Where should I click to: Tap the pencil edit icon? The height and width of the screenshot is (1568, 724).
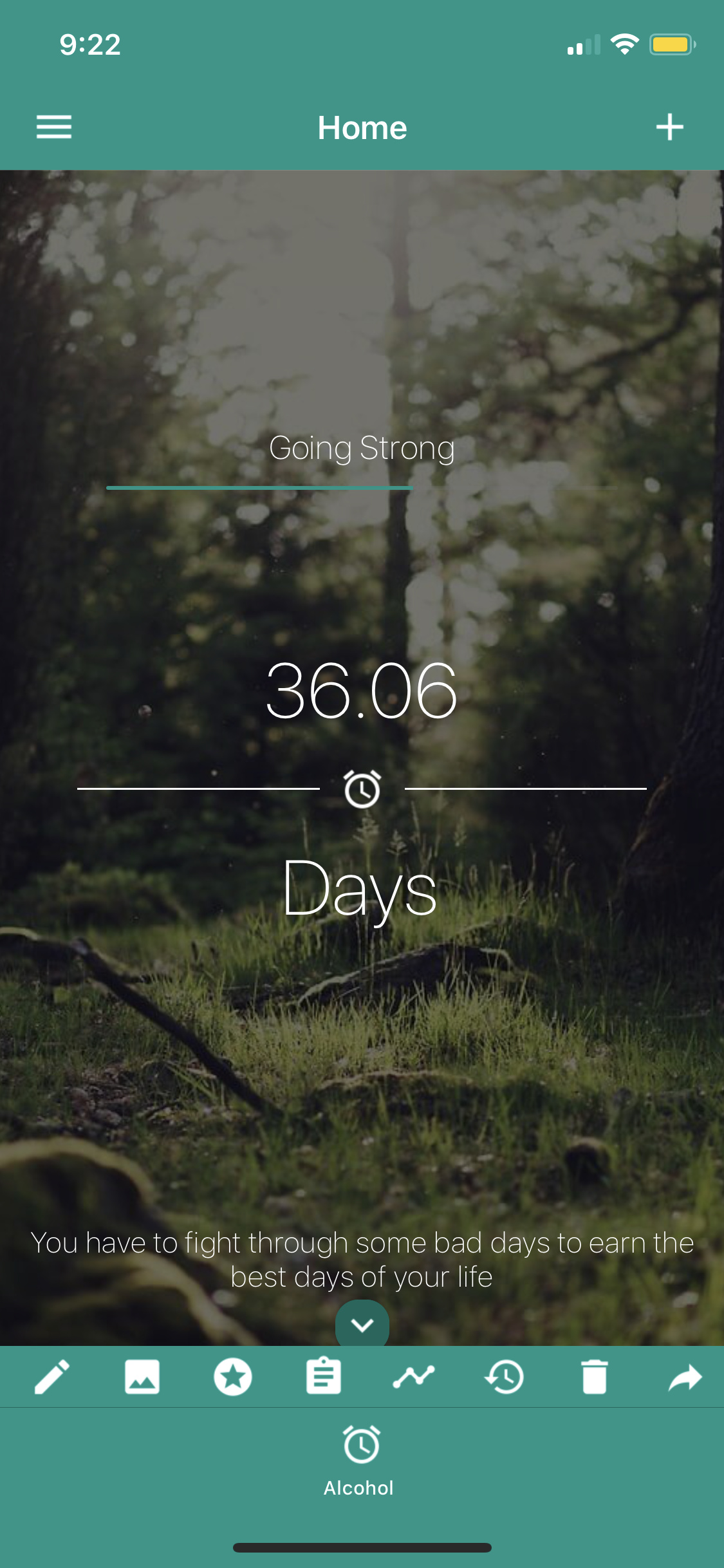(52, 1377)
